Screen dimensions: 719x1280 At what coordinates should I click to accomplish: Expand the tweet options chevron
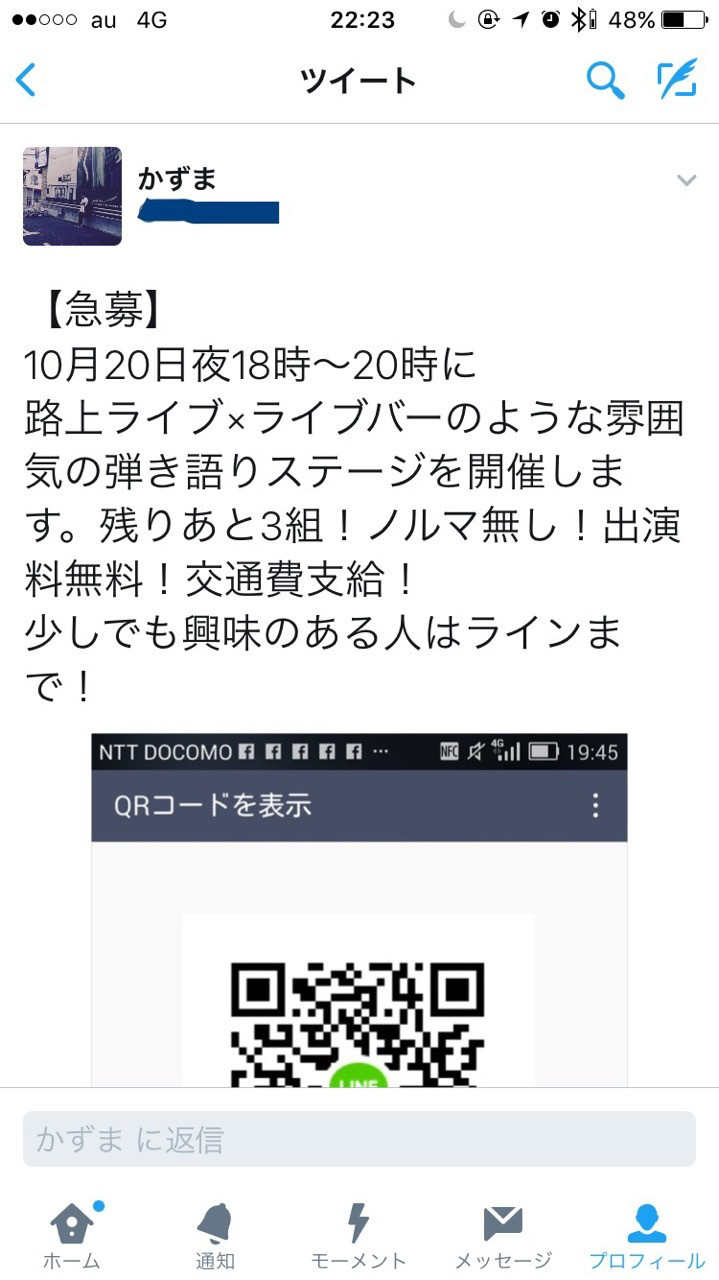pyautogui.click(x=686, y=180)
